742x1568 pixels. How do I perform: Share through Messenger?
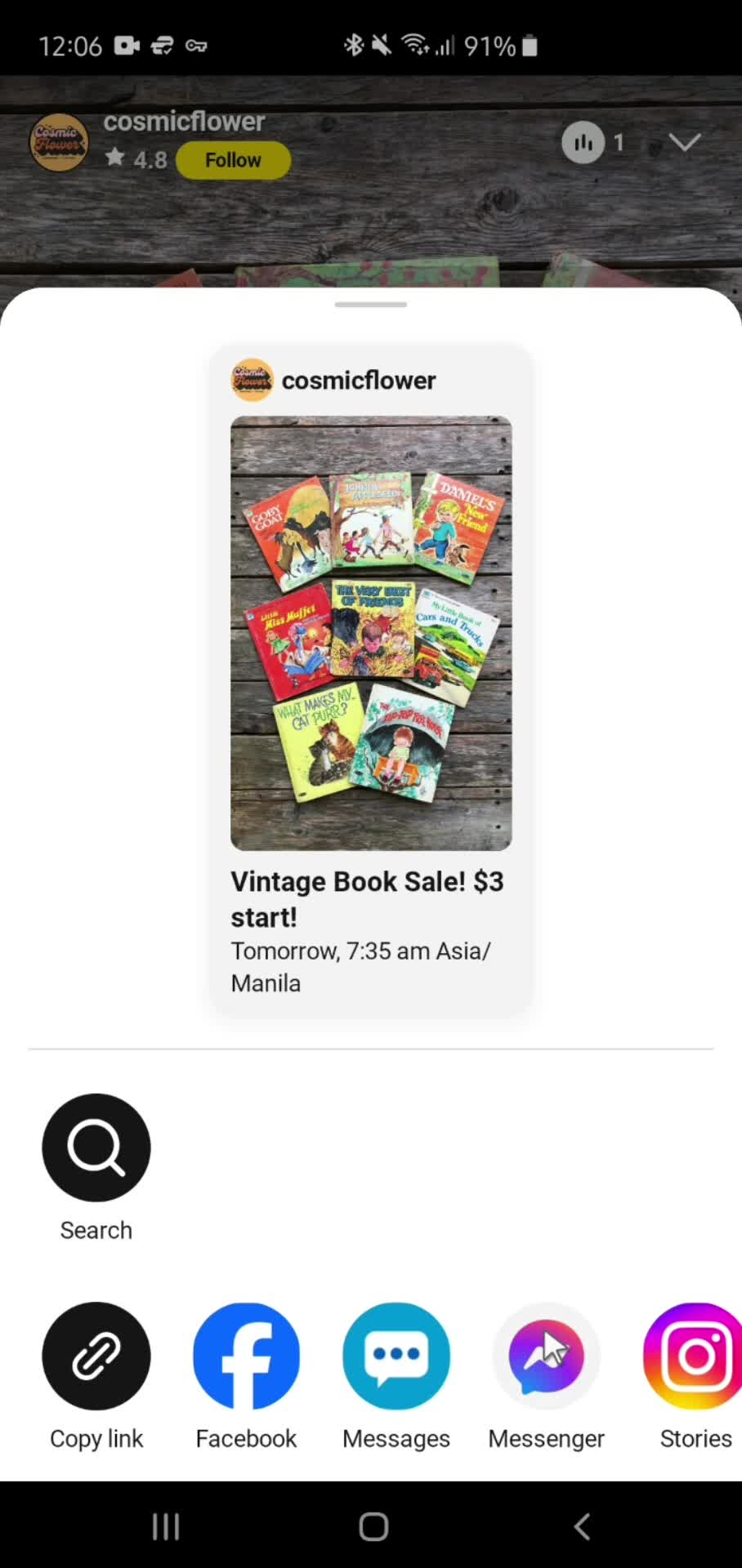coord(546,1356)
